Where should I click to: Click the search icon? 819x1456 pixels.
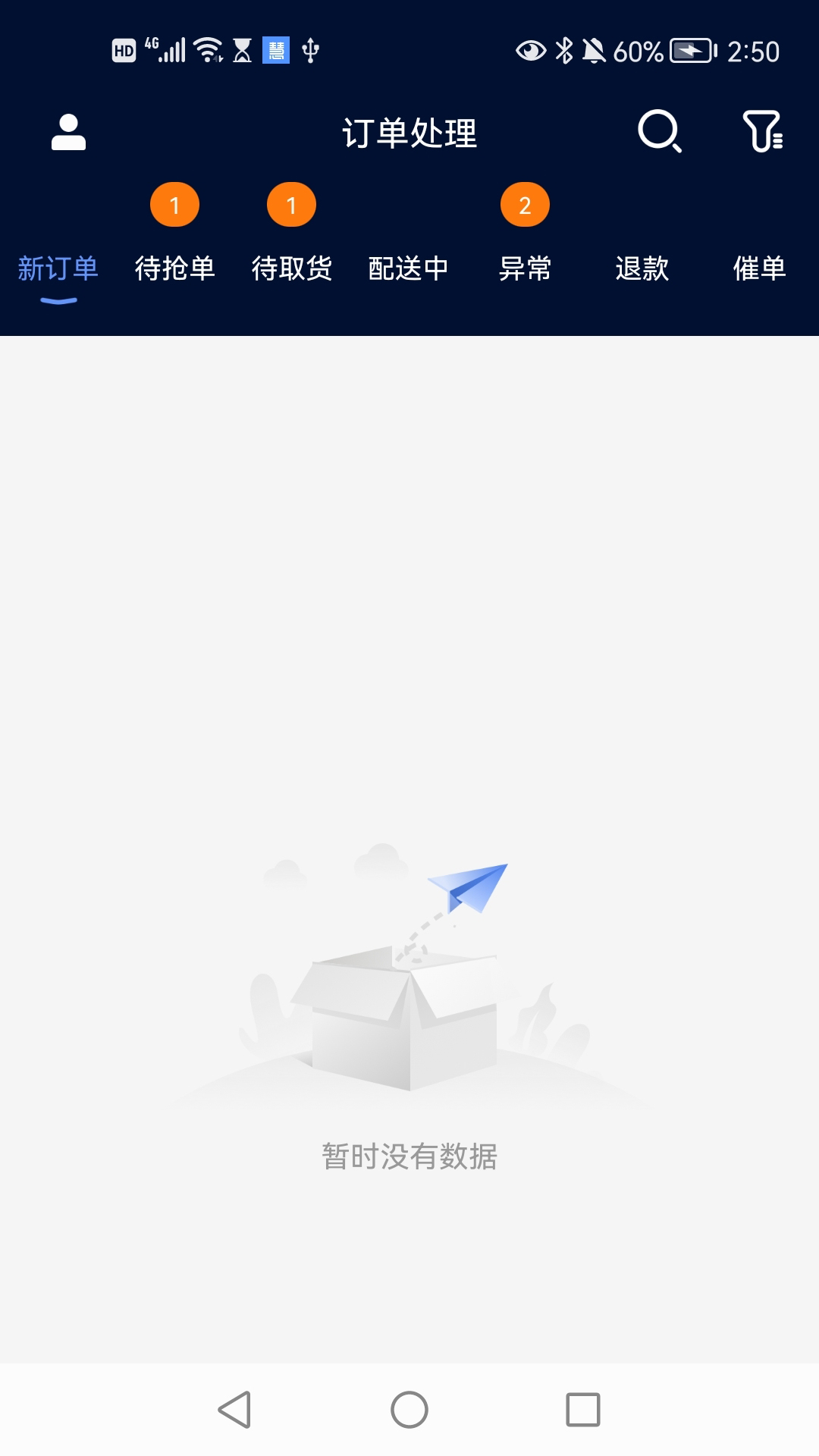(658, 132)
